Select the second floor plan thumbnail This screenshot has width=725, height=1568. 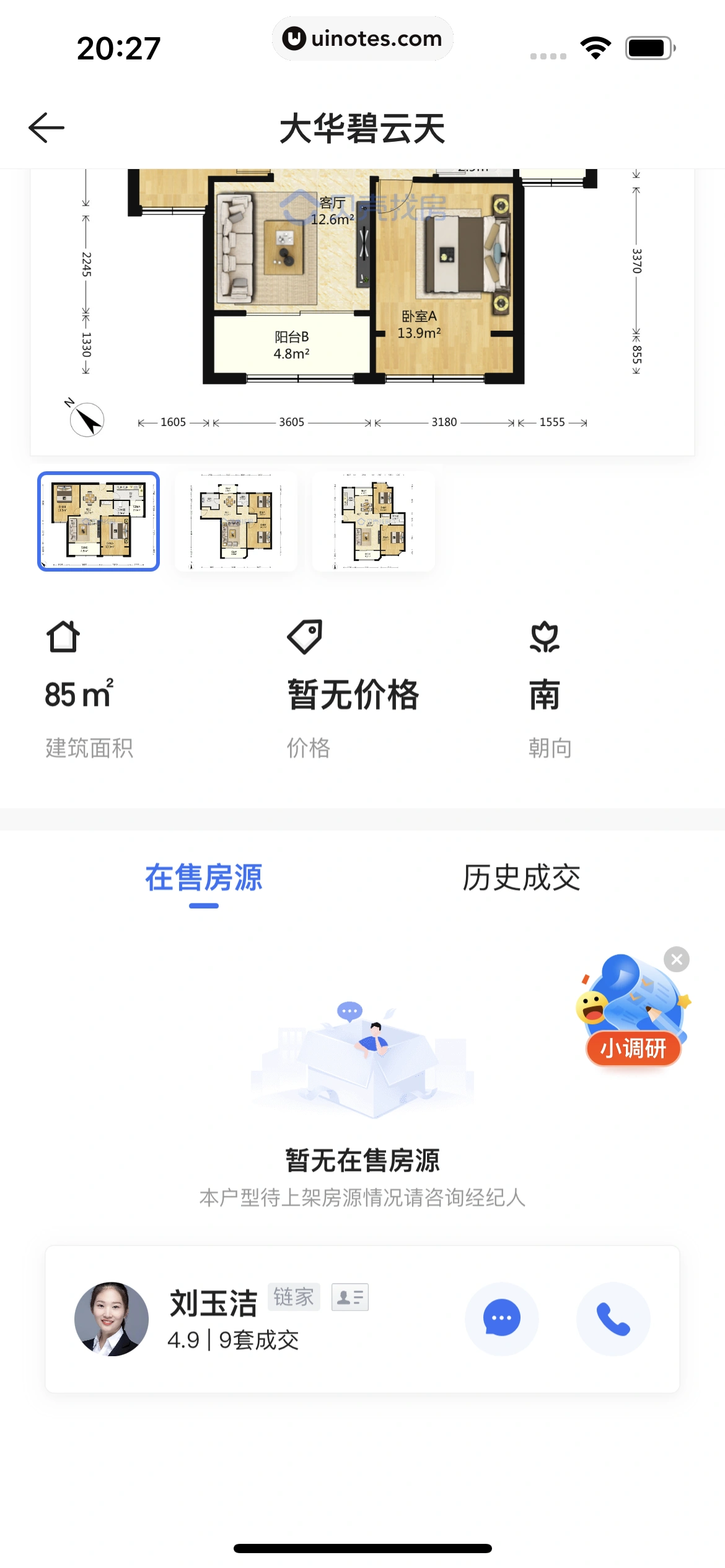(x=236, y=521)
